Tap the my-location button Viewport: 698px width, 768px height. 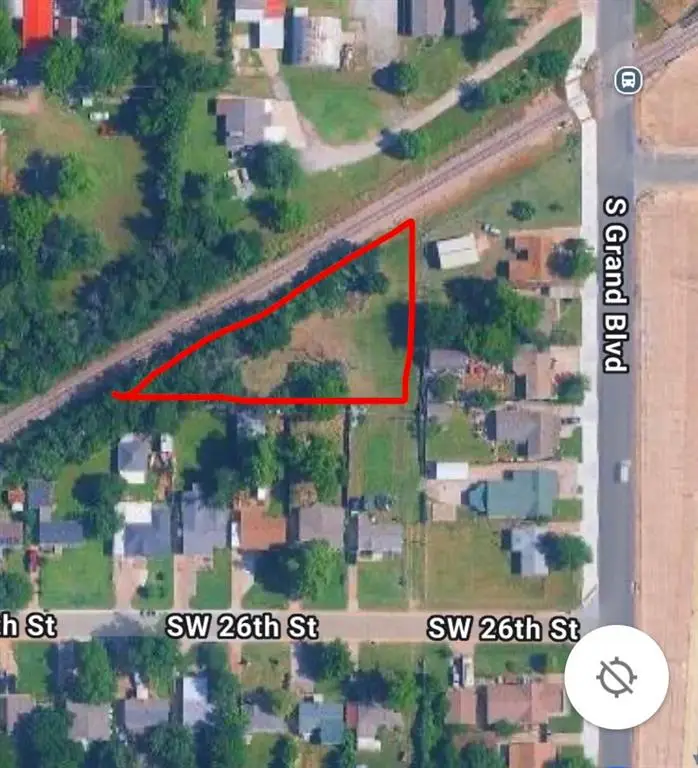click(616, 677)
